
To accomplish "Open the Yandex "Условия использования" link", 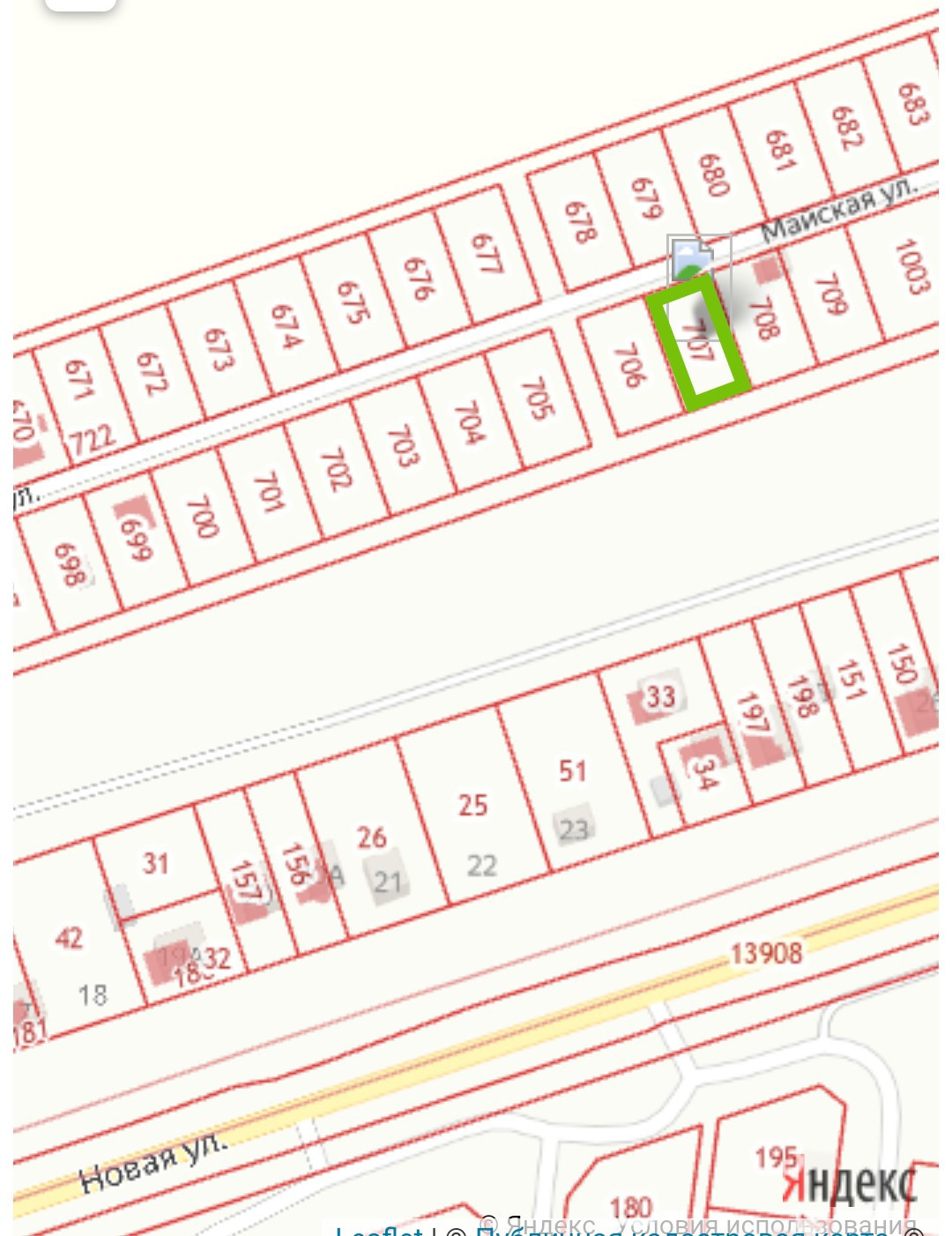I will pyautogui.click(x=764, y=1225).
